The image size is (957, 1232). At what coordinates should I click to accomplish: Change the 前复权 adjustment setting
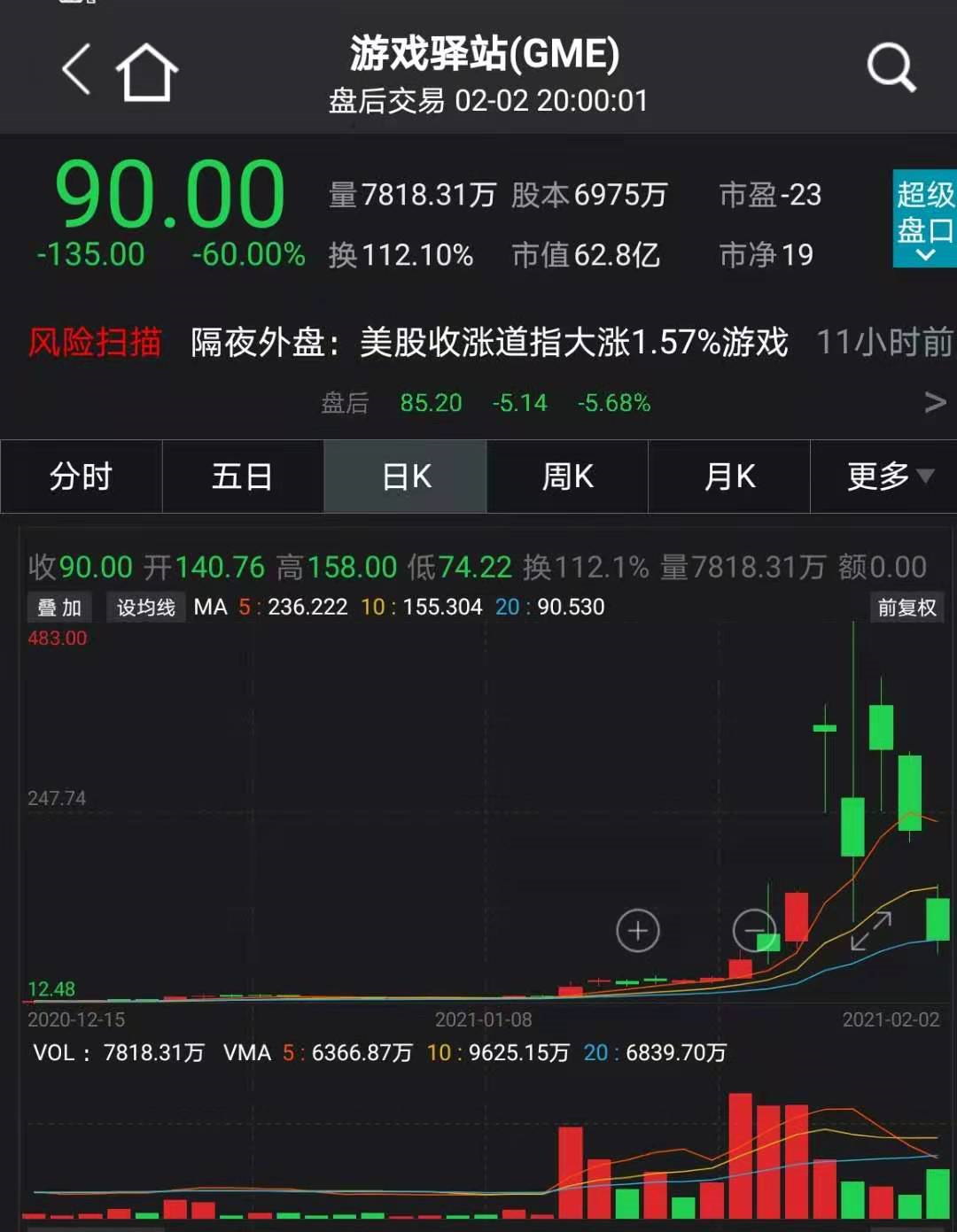pos(906,608)
